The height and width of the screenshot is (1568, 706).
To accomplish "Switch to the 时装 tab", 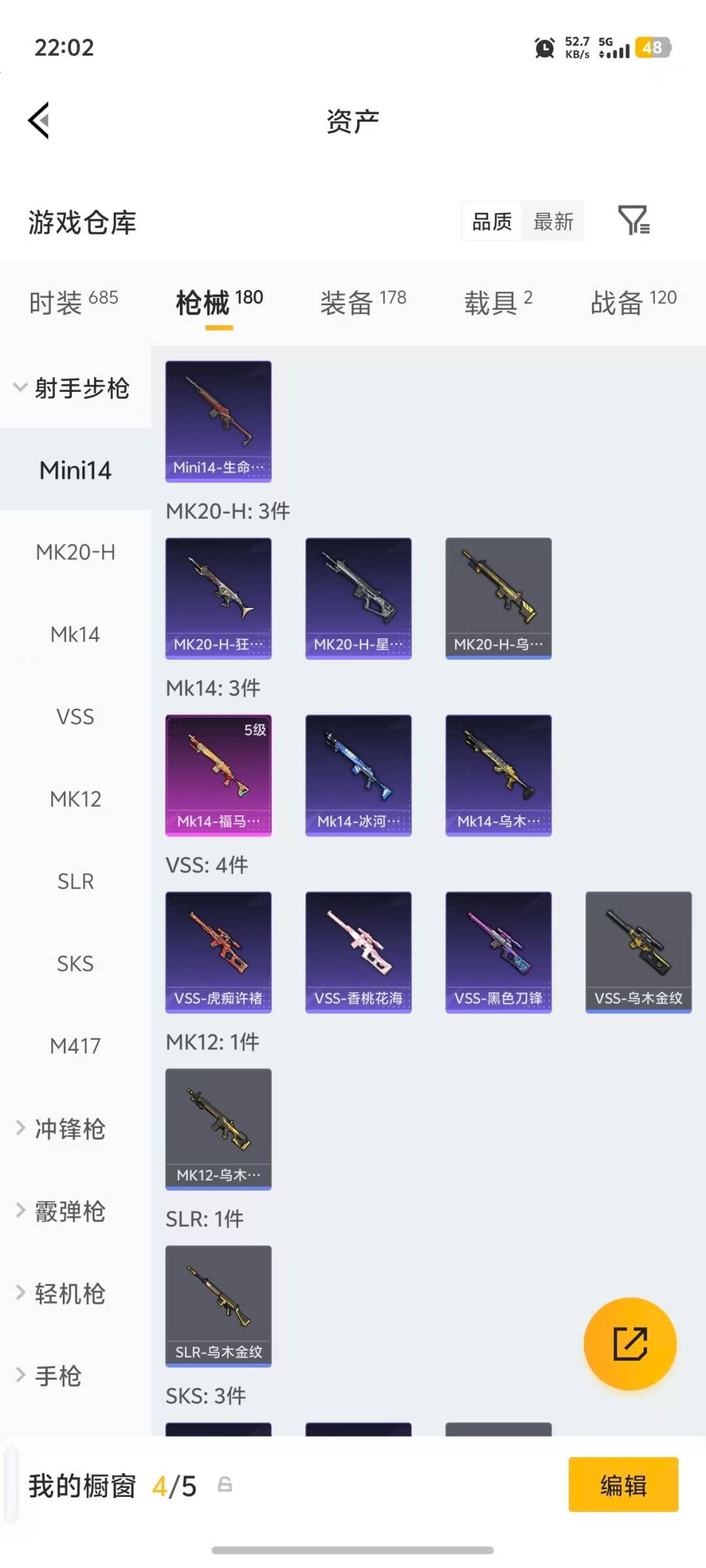I will coord(73,302).
